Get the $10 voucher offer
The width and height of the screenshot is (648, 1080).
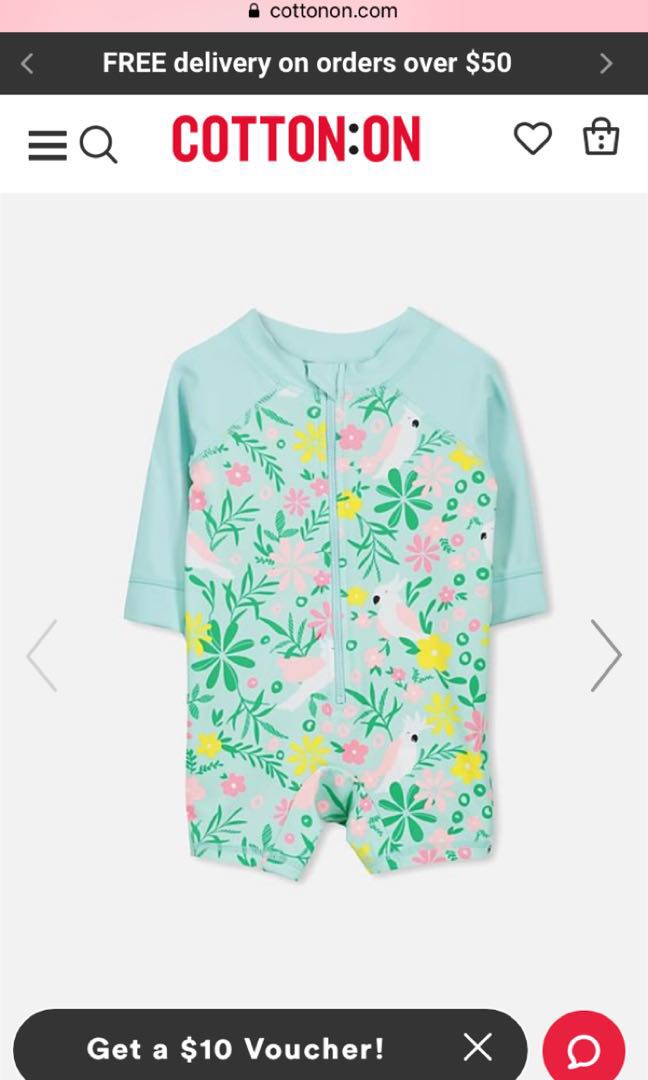coord(236,1048)
